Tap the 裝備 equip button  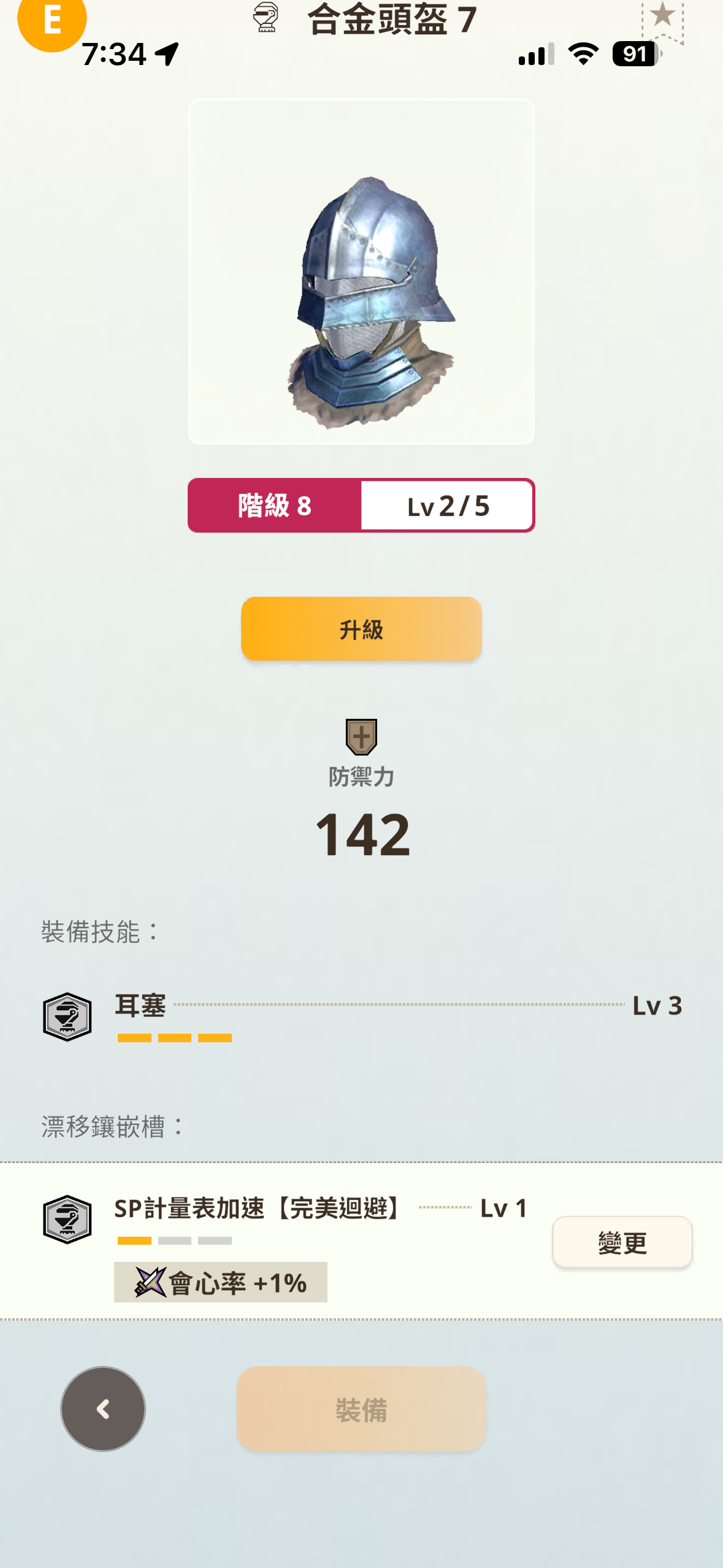point(361,1409)
